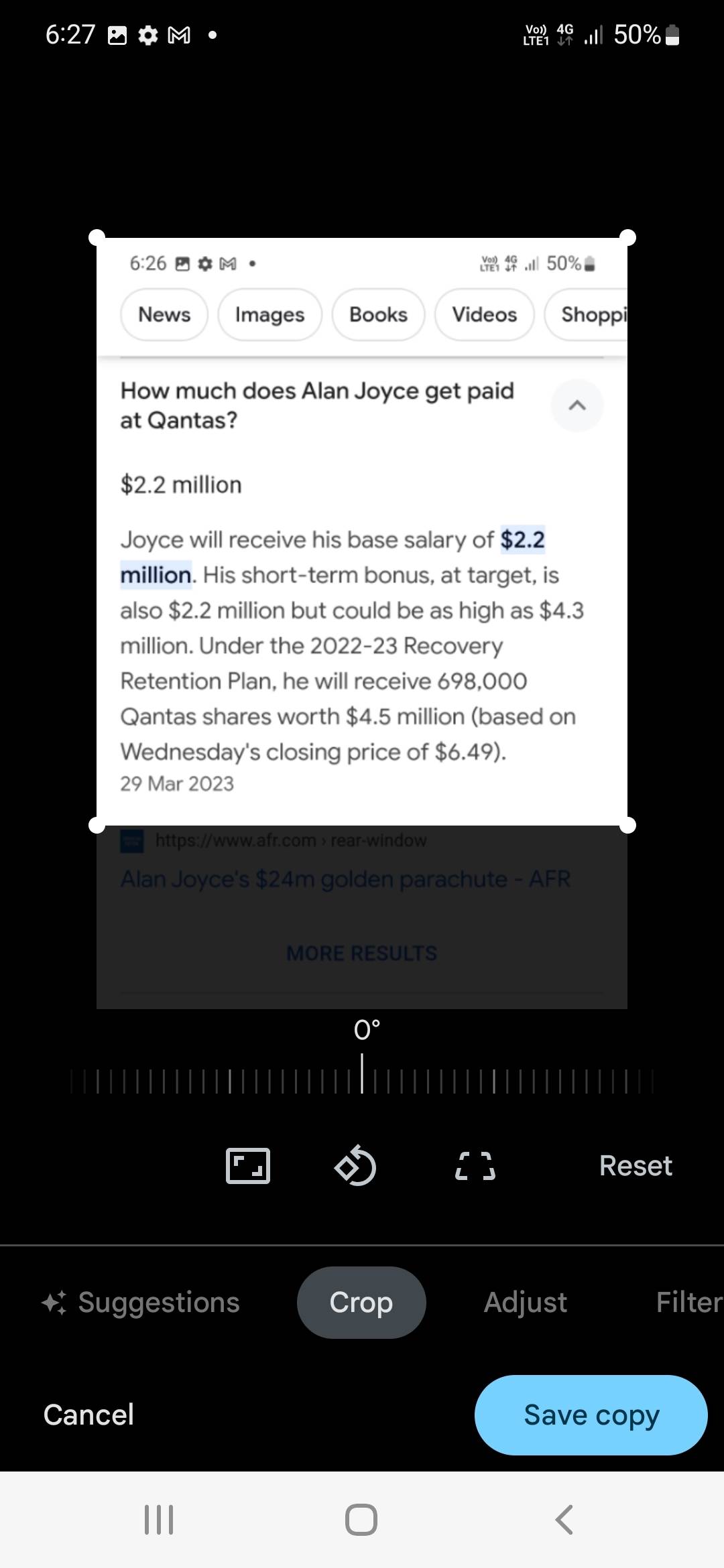This screenshot has width=724, height=1568.
Task: Open the free-form perspective crop tool
Action: 475,1166
